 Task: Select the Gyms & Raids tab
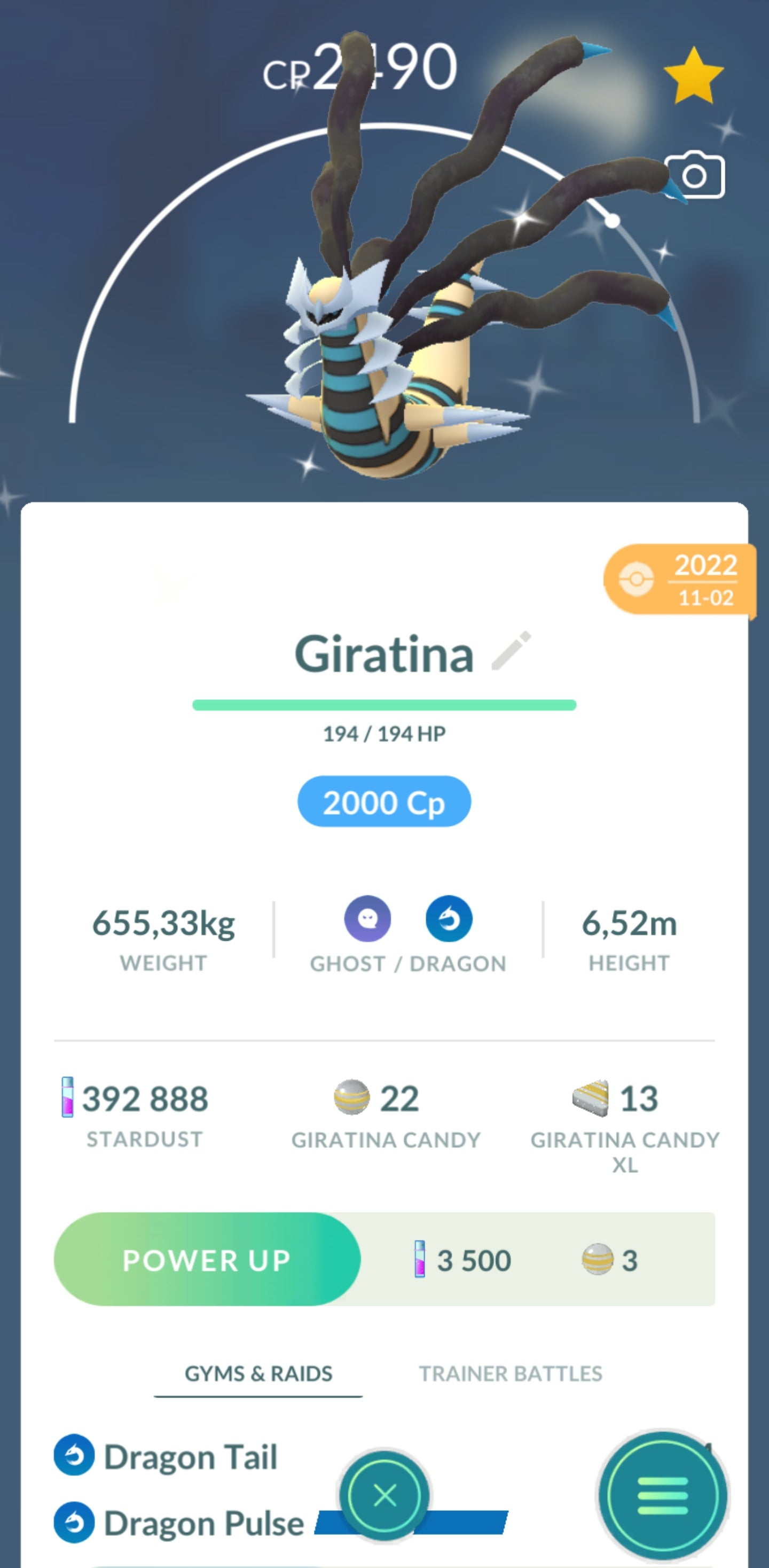click(x=258, y=1374)
